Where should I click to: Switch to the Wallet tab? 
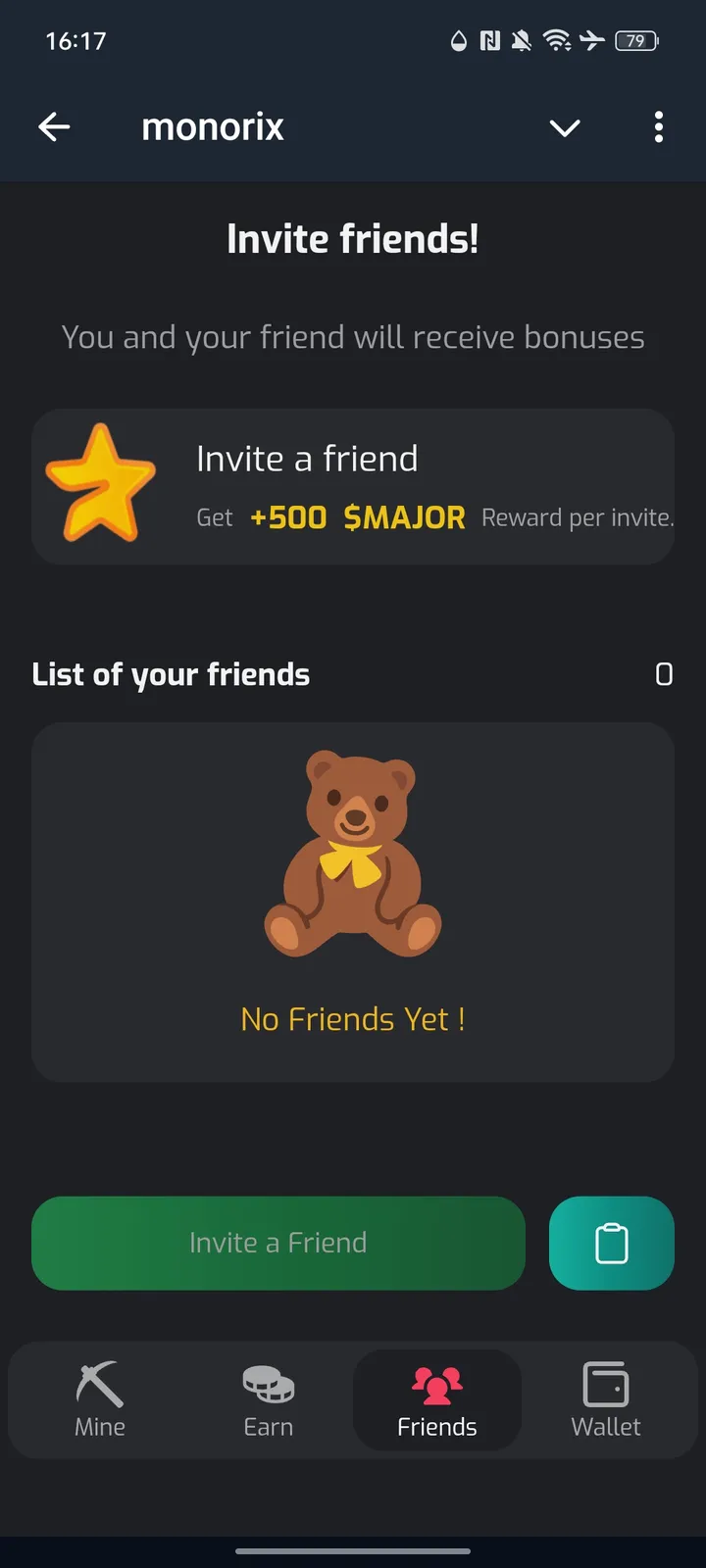click(x=605, y=1401)
